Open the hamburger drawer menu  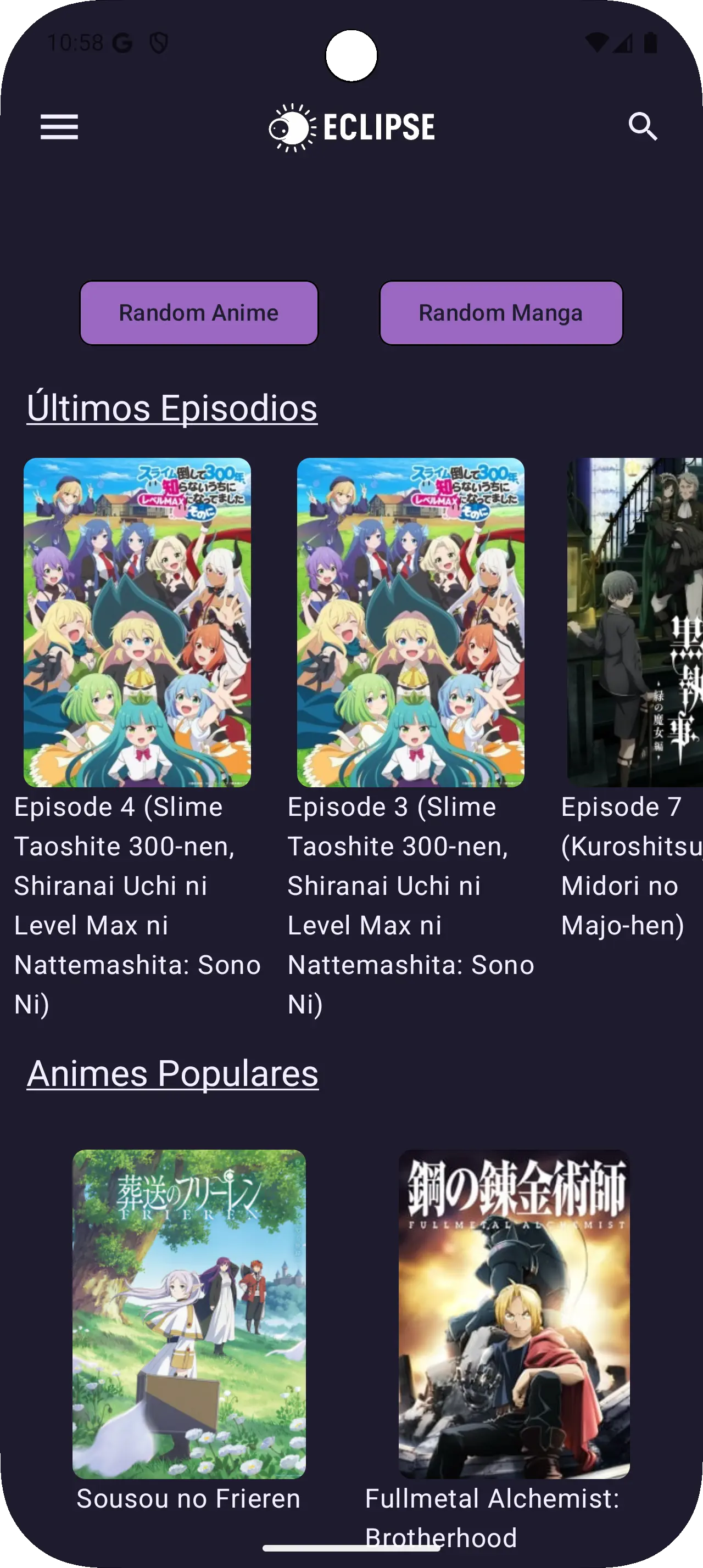59,127
